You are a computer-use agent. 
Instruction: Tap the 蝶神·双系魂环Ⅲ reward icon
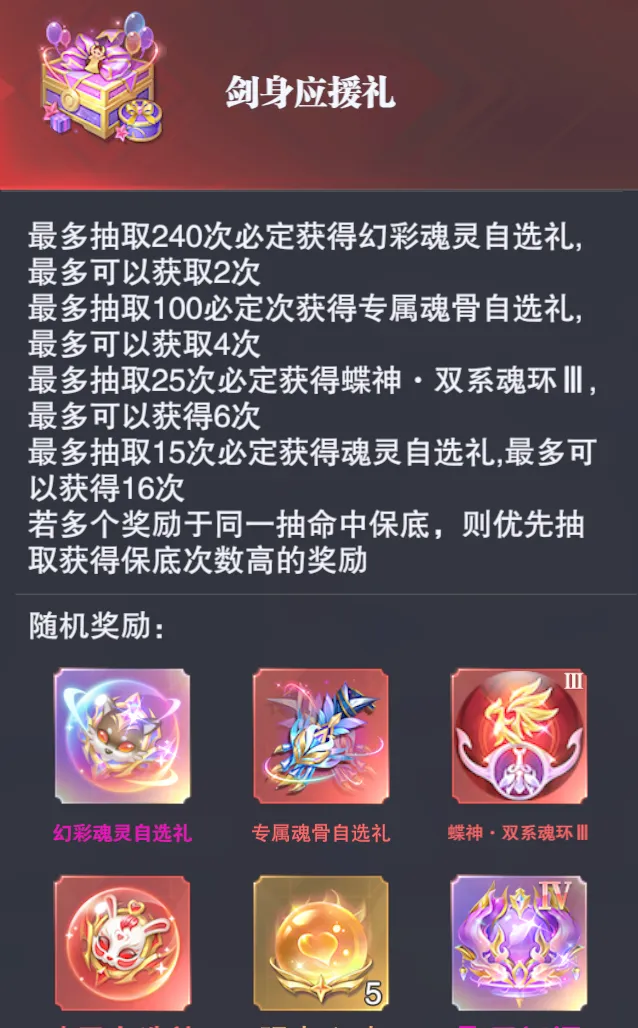[518, 736]
